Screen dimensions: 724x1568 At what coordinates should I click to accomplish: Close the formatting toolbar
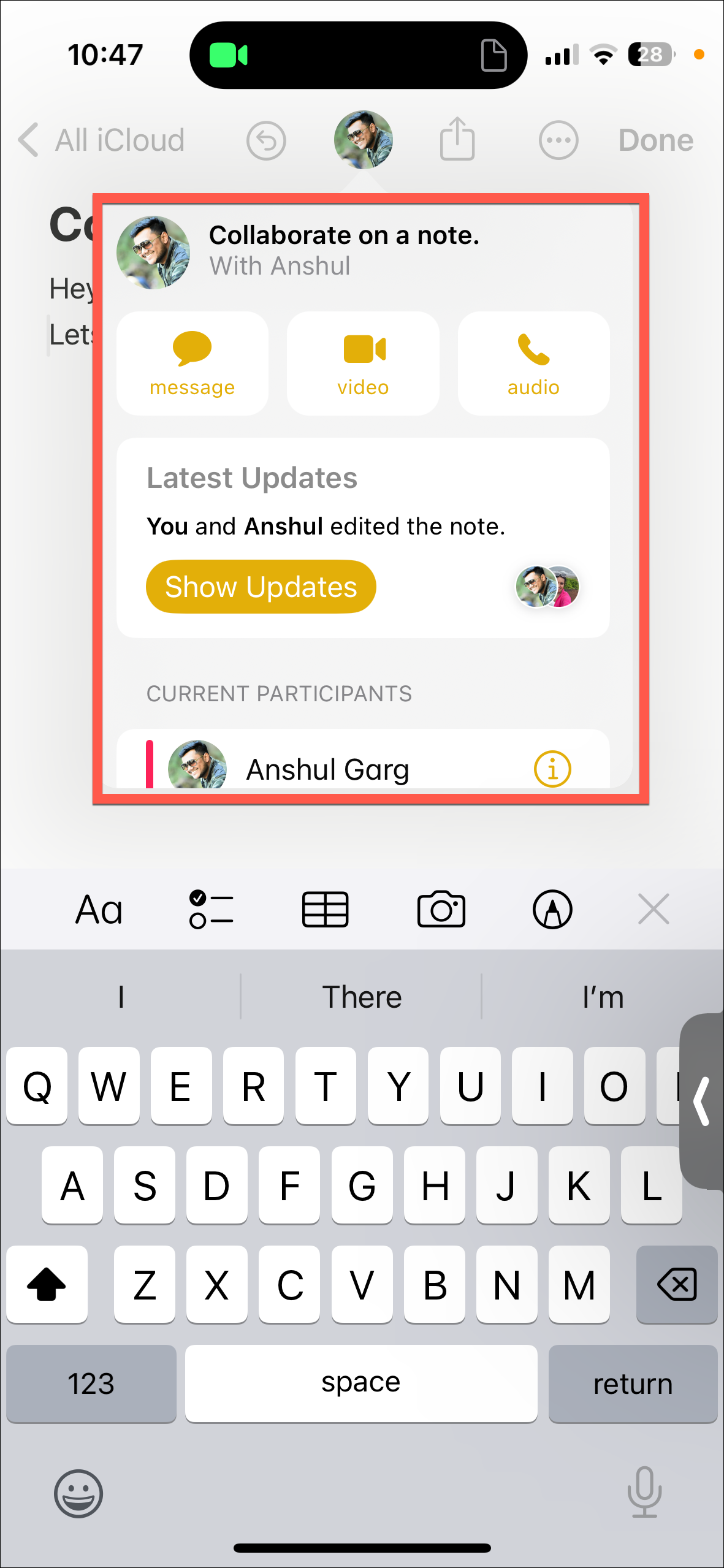(x=654, y=909)
